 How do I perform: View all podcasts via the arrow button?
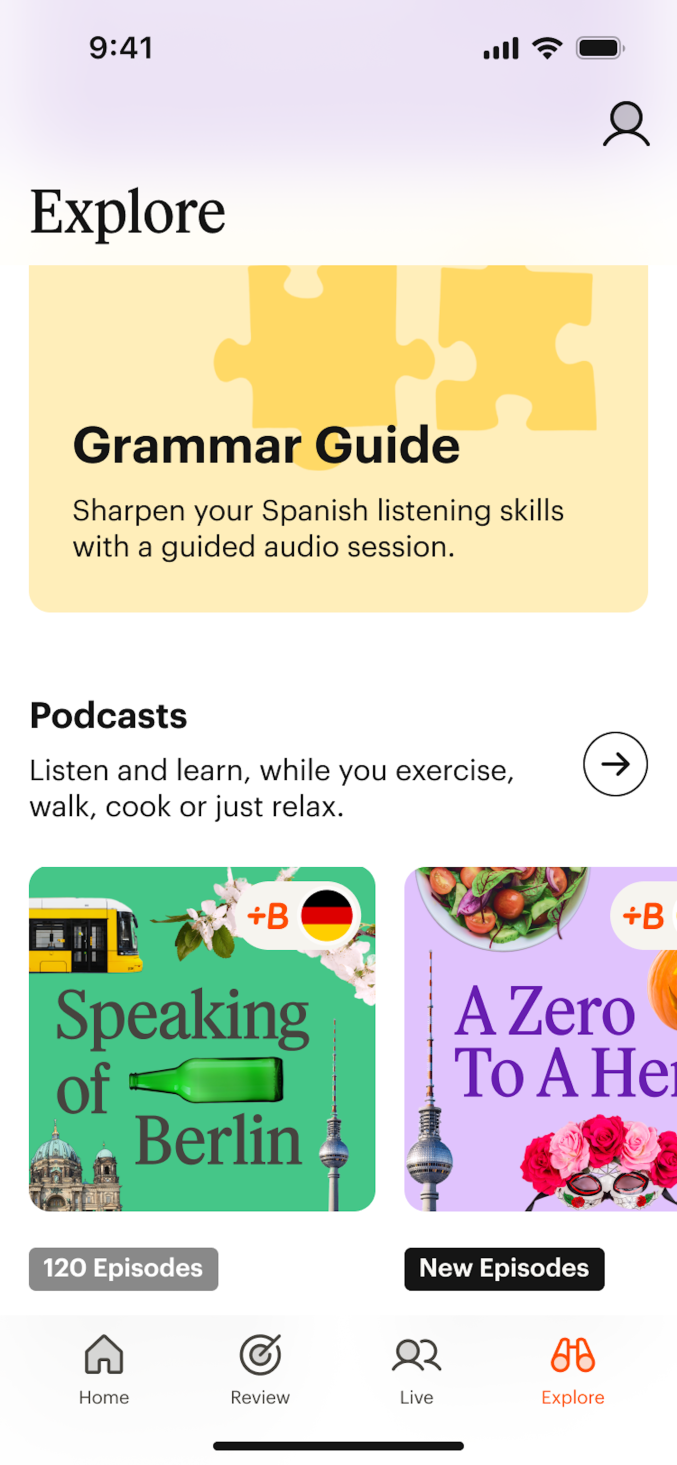pos(615,765)
